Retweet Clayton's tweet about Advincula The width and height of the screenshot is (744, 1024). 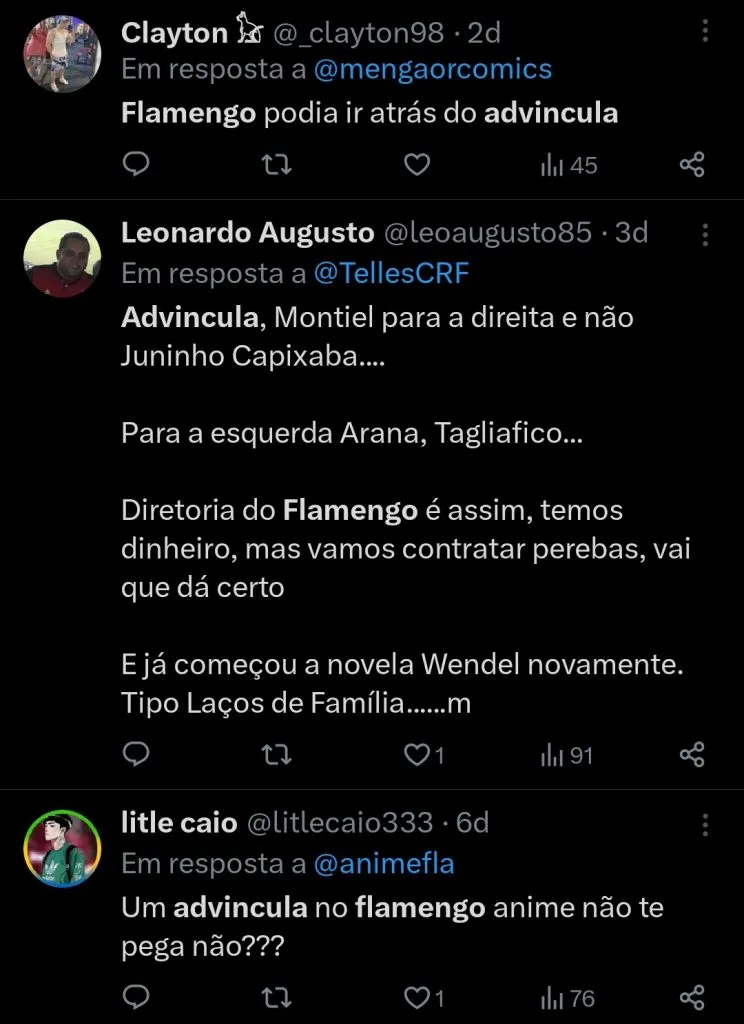coord(276,164)
